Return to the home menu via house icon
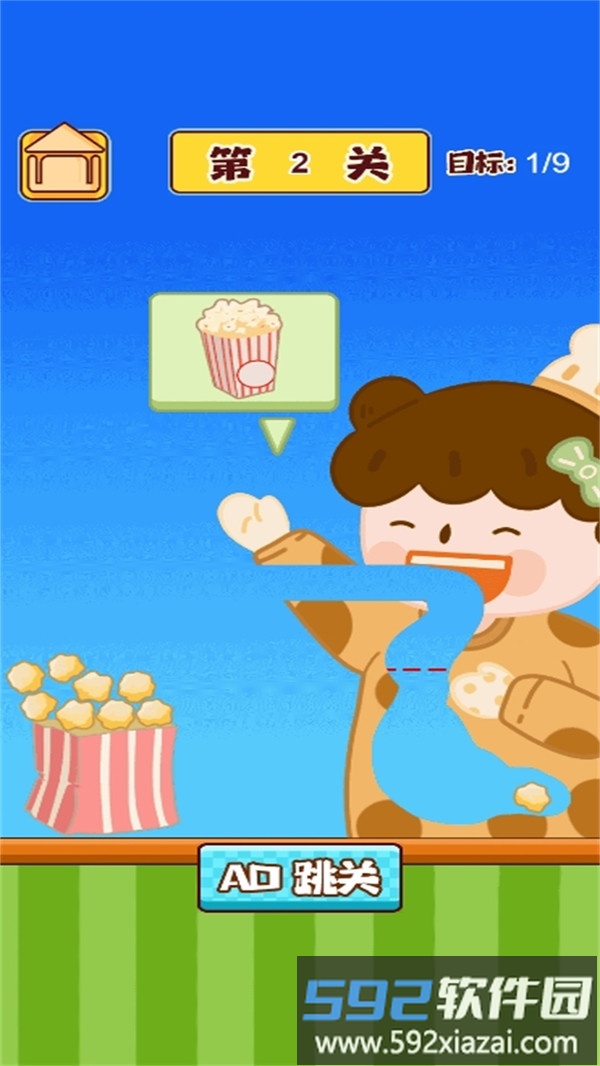 (64, 162)
